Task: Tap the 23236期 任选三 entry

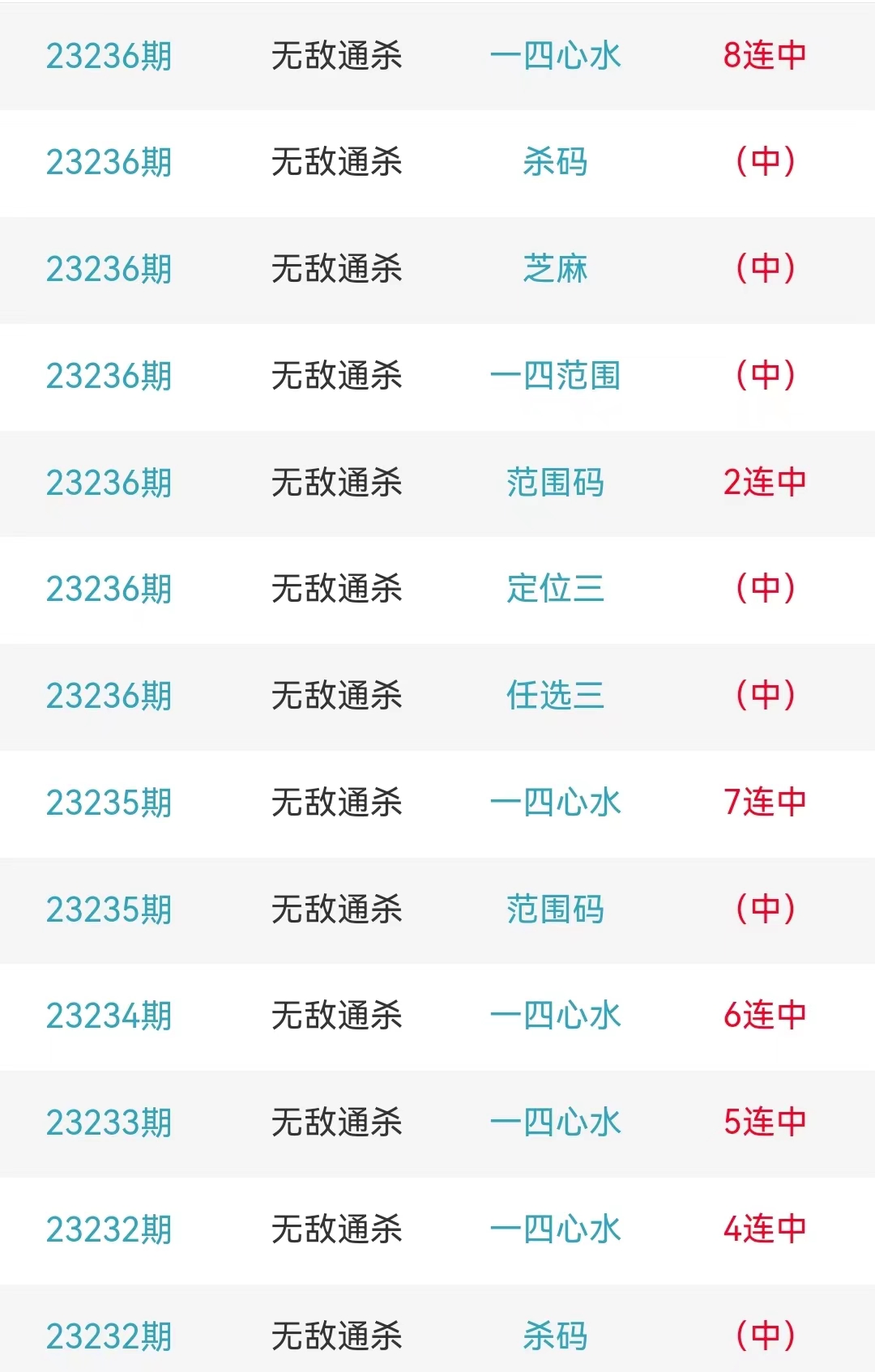Action: pos(555,696)
